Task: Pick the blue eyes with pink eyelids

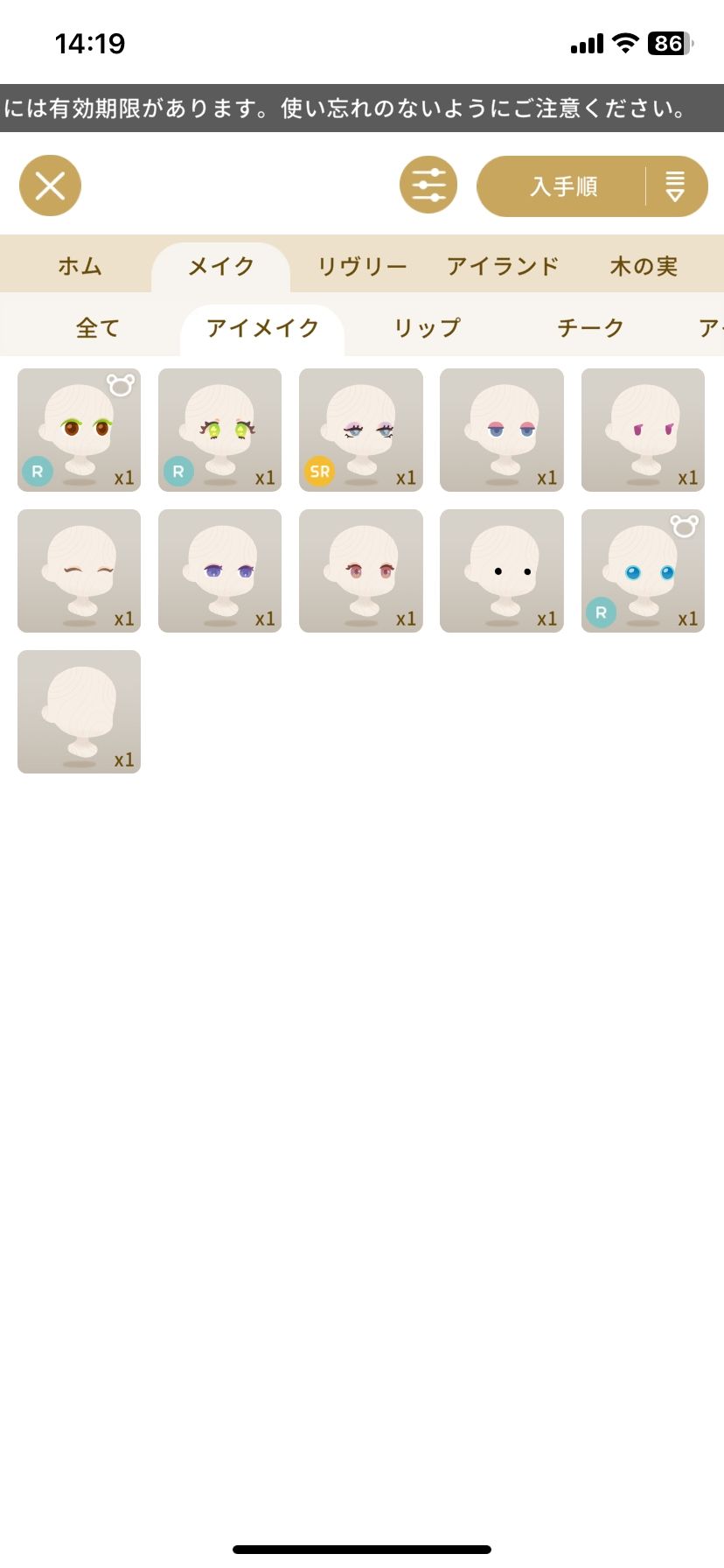Action: tap(502, 430)
